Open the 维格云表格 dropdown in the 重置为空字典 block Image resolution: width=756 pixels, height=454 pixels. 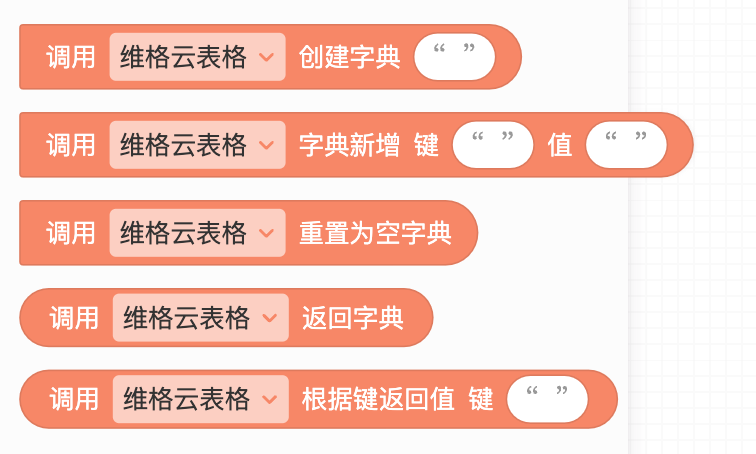coord(197,233)
